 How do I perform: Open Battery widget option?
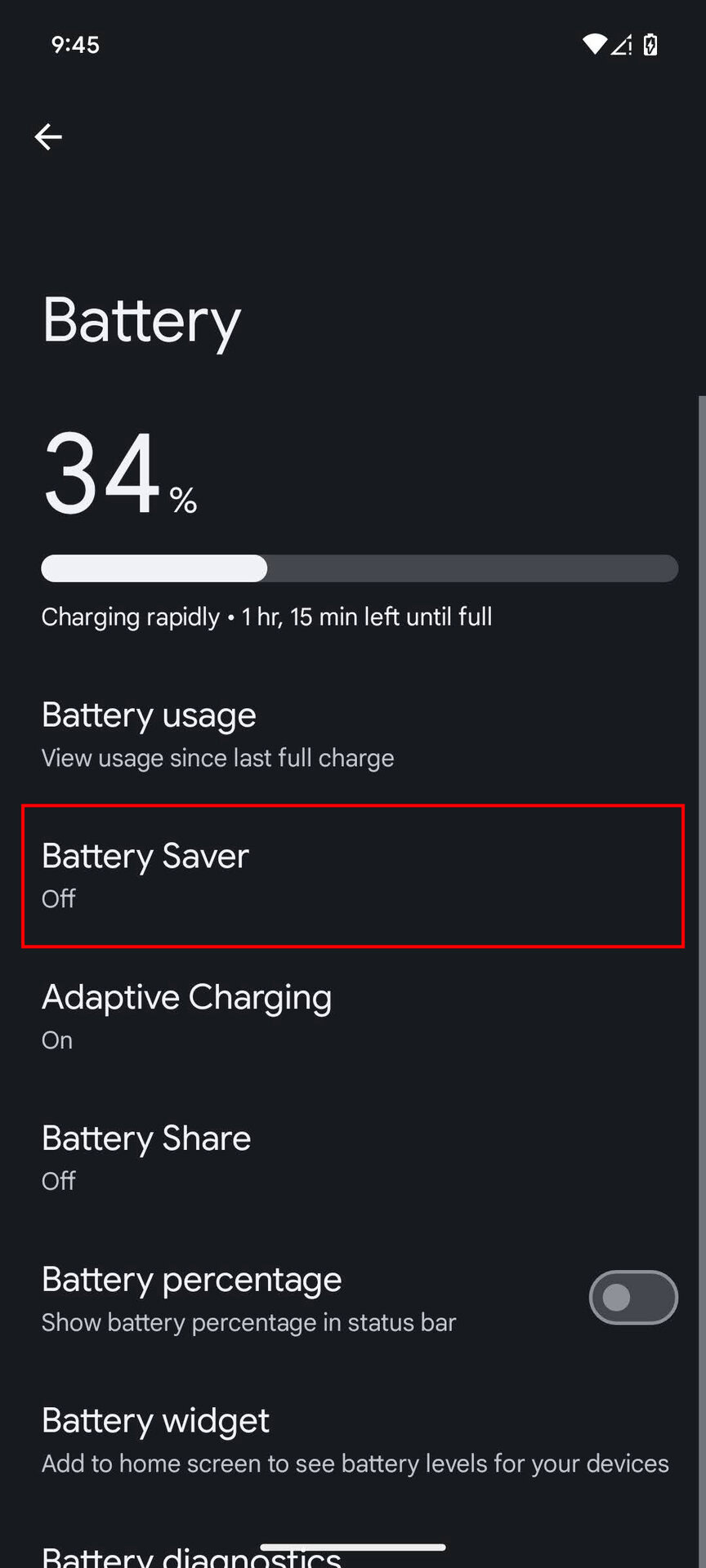point(351,1440)
